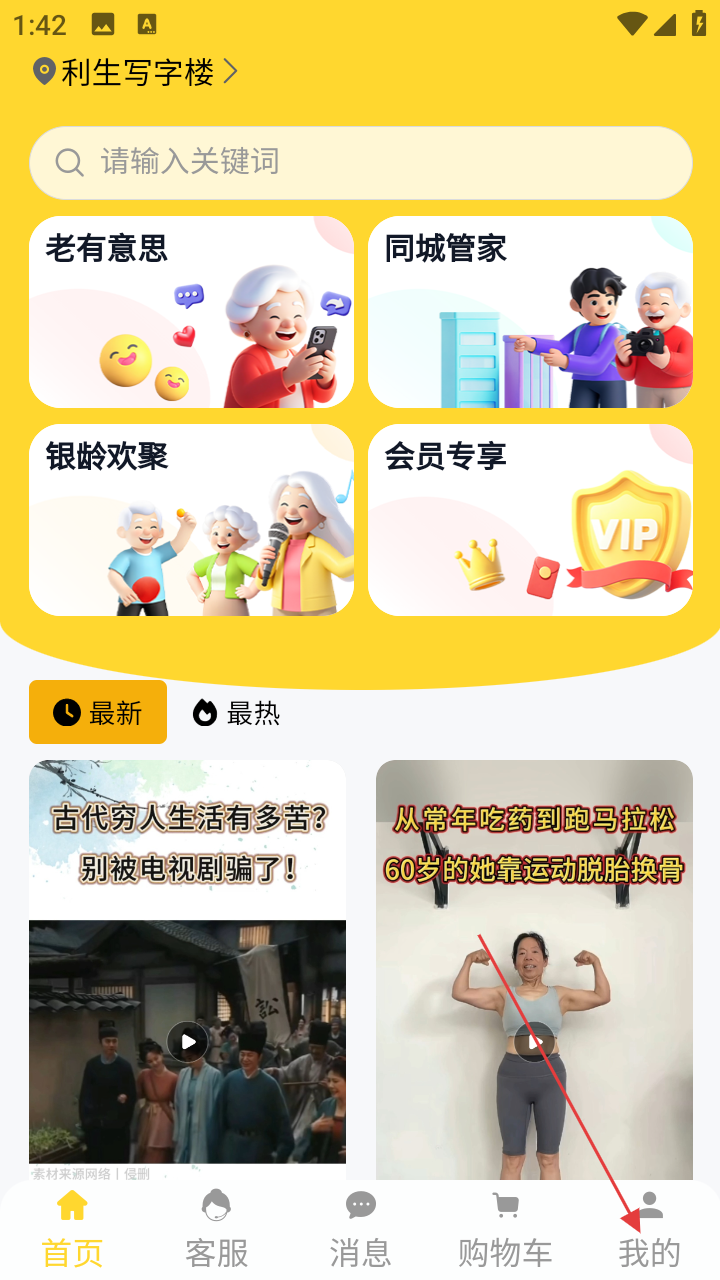Open the 同城管家 card
The width and height of the screenshot is (720, 1280).
point(530,312)
